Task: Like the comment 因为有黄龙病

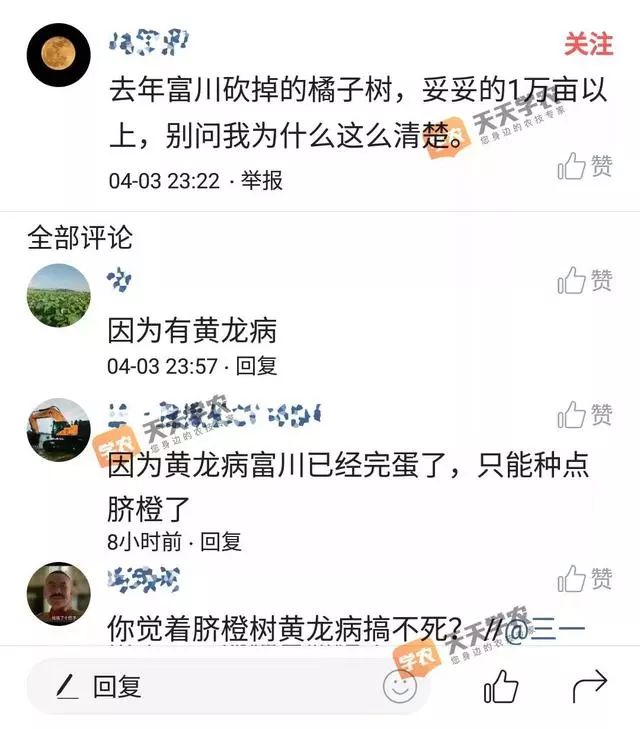Action: click(x=585, y=281)
